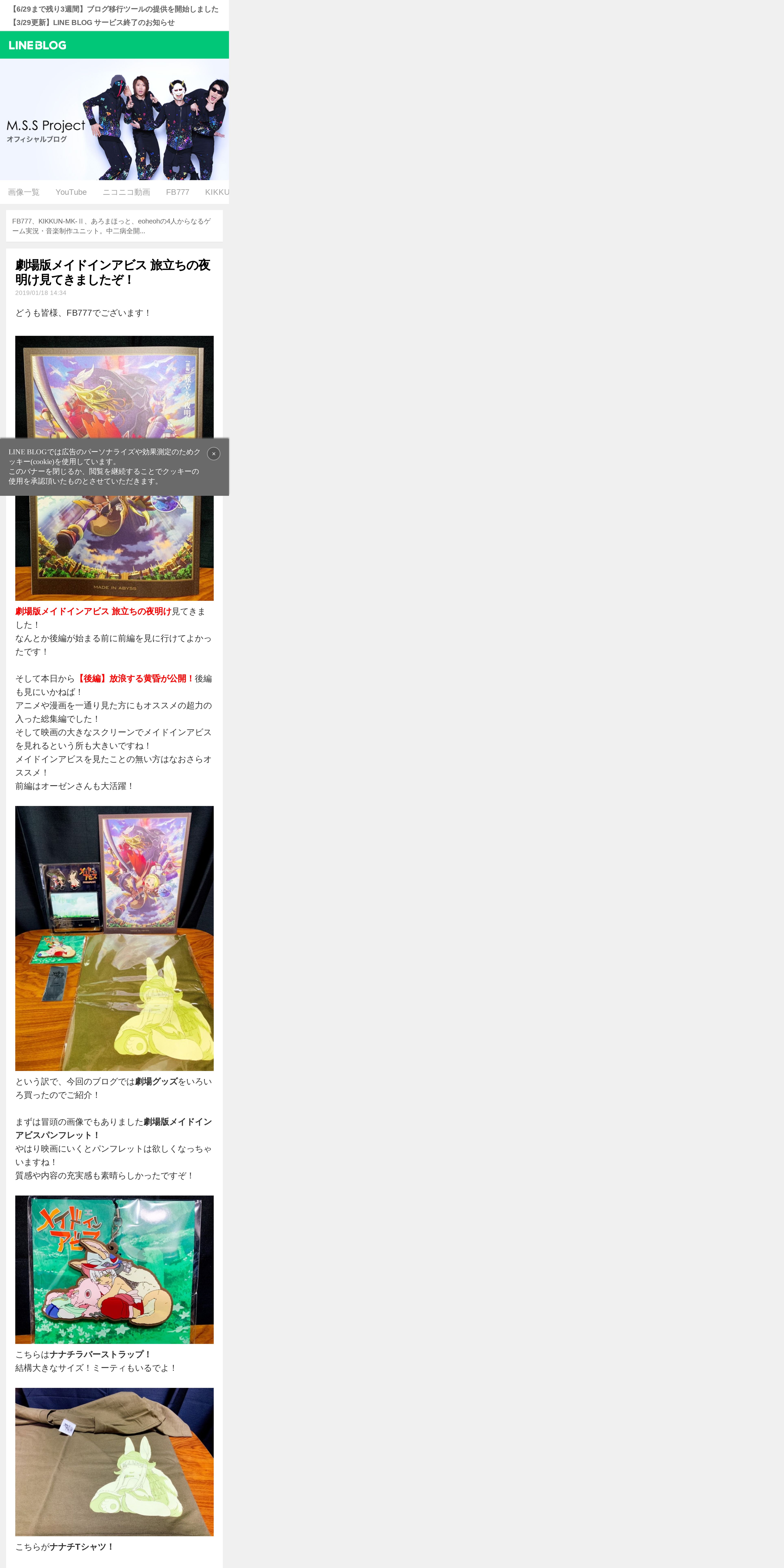This screenshot has height=1568, width=784.
Task: View the movie pamphlet photo
Action: coord(114,468)
